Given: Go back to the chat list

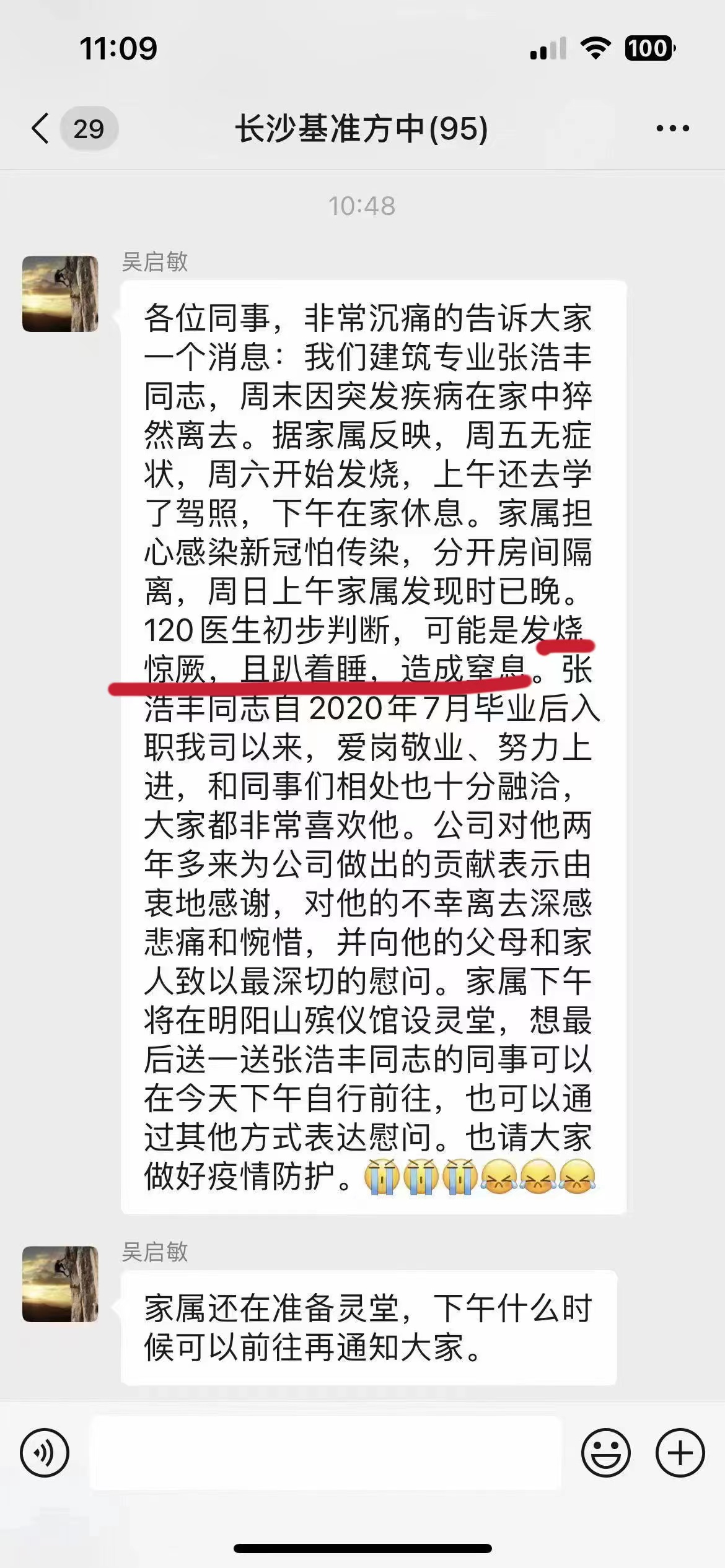Looking at the screenshot, I should tap(41, 129).
